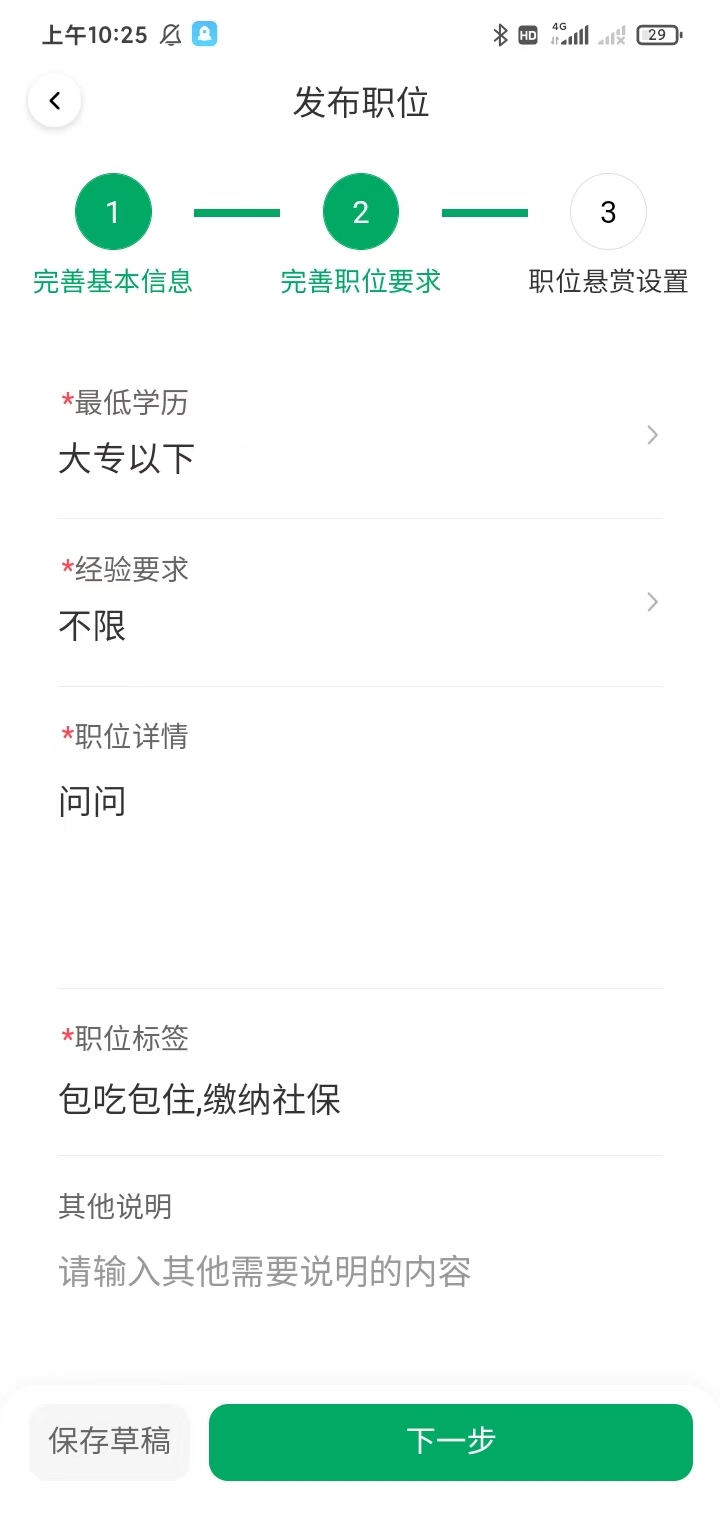This screenshot has height=1520, width=720.
Task: Tap the back arrow on 发布职位 page
Action: coord(54,100)
